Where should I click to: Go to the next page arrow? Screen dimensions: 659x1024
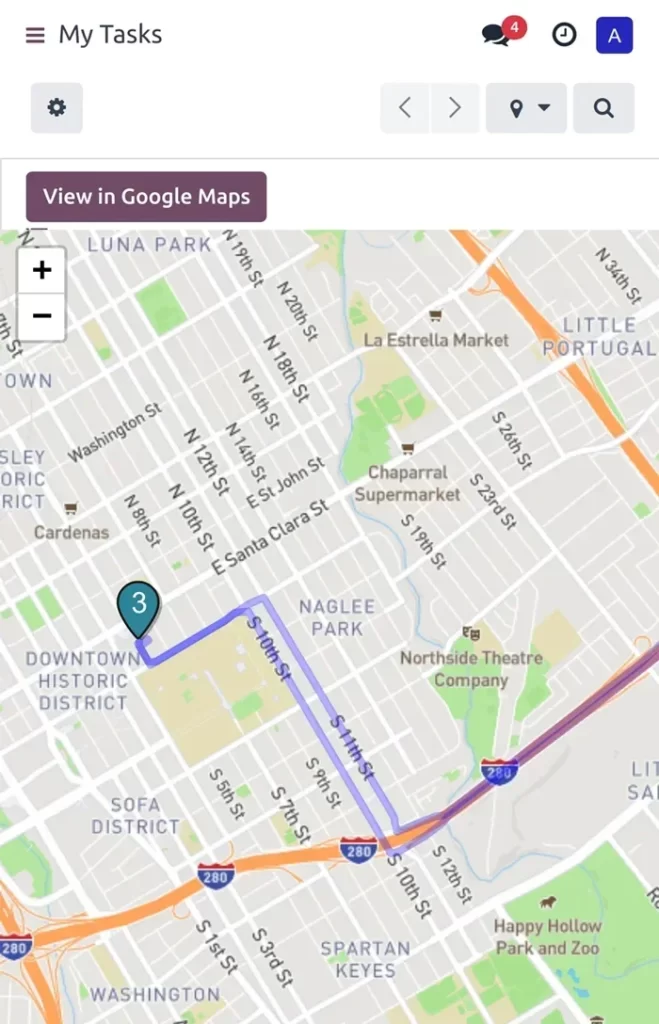(x=455, y=108)
